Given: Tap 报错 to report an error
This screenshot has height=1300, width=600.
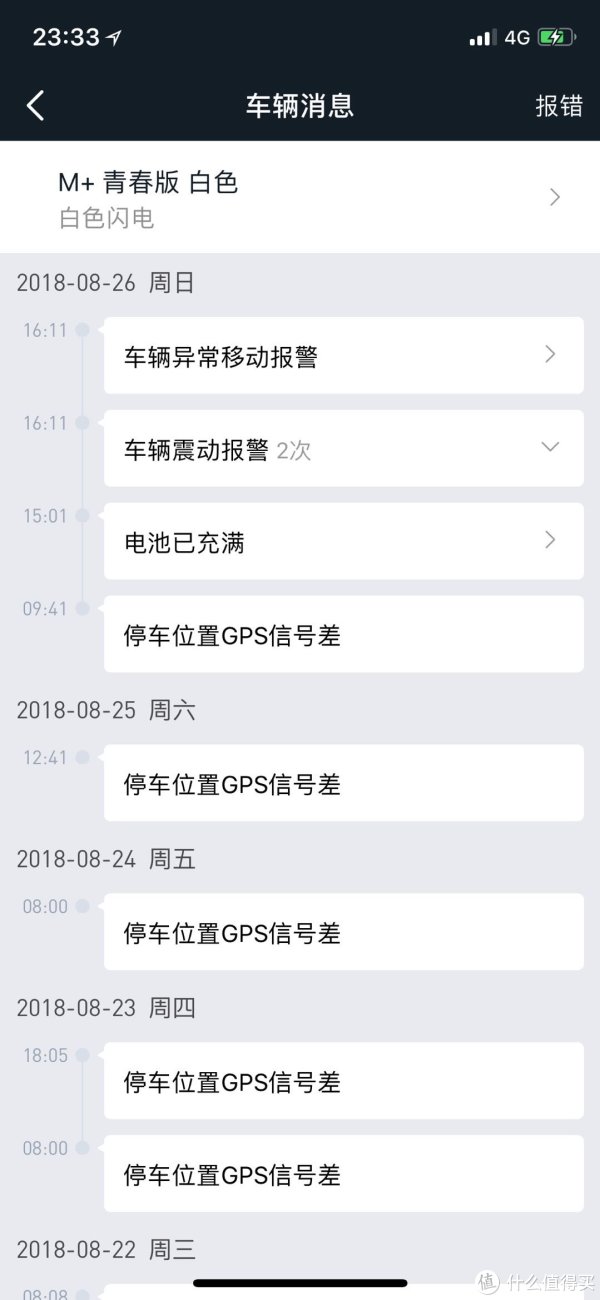Looking at the screenshot, I should pyautogui.click(x=559, y=106).
